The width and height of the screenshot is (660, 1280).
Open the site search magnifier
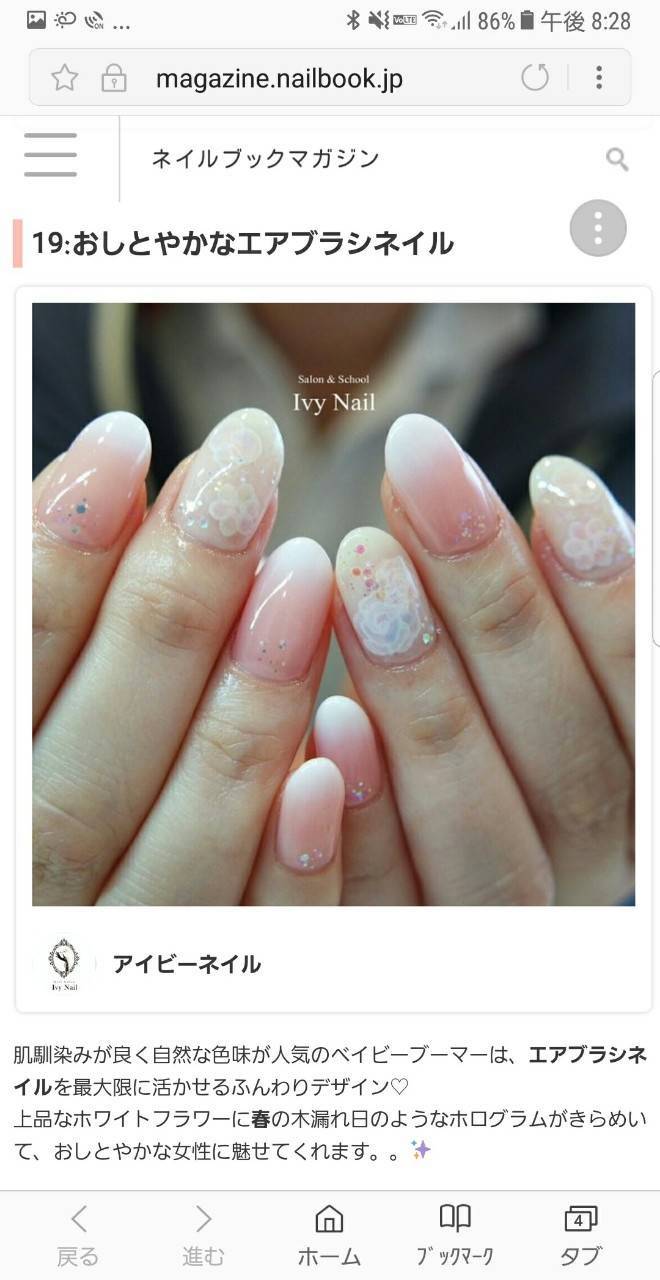[x=617, y=158]
